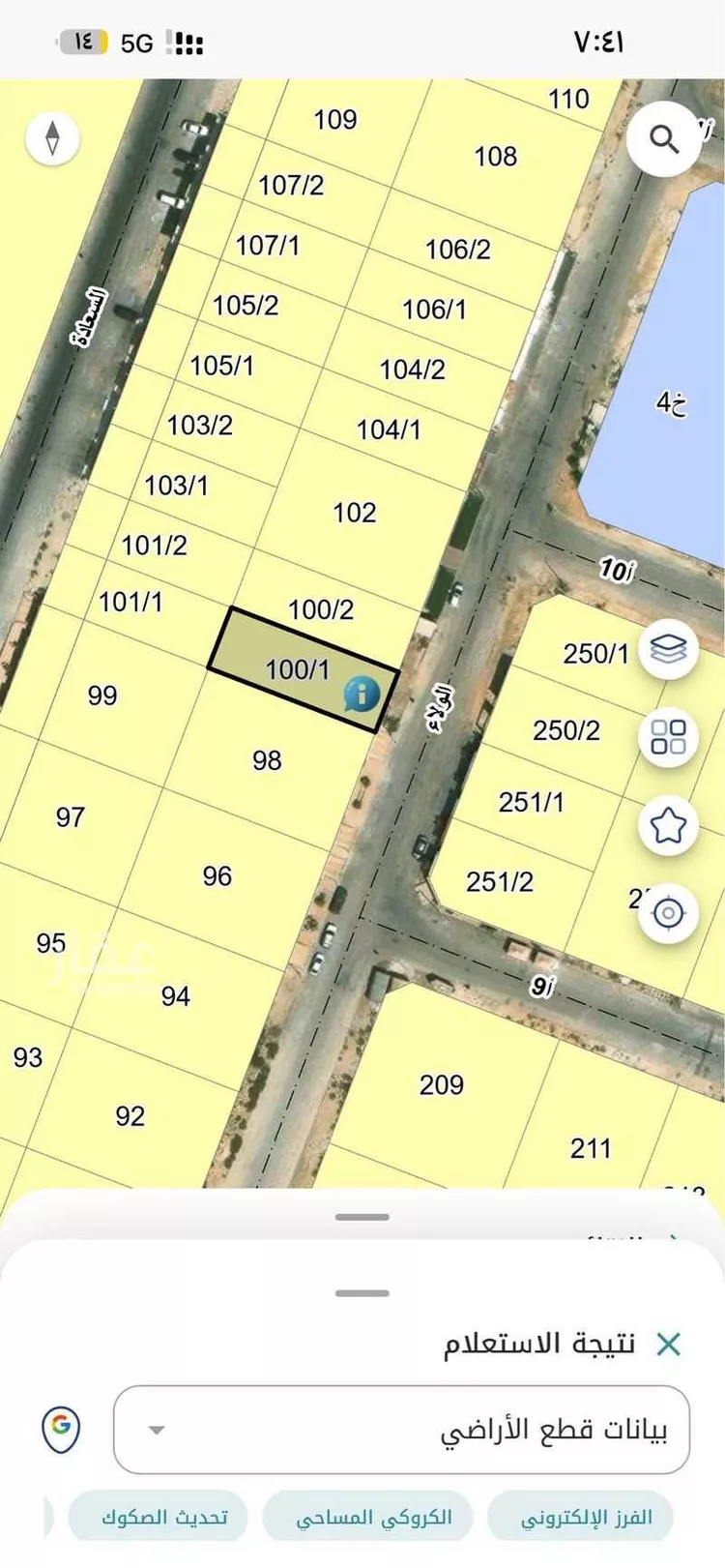
Task: Select the الكروكي المساحي chip
Action: (x=373, y=1517)
